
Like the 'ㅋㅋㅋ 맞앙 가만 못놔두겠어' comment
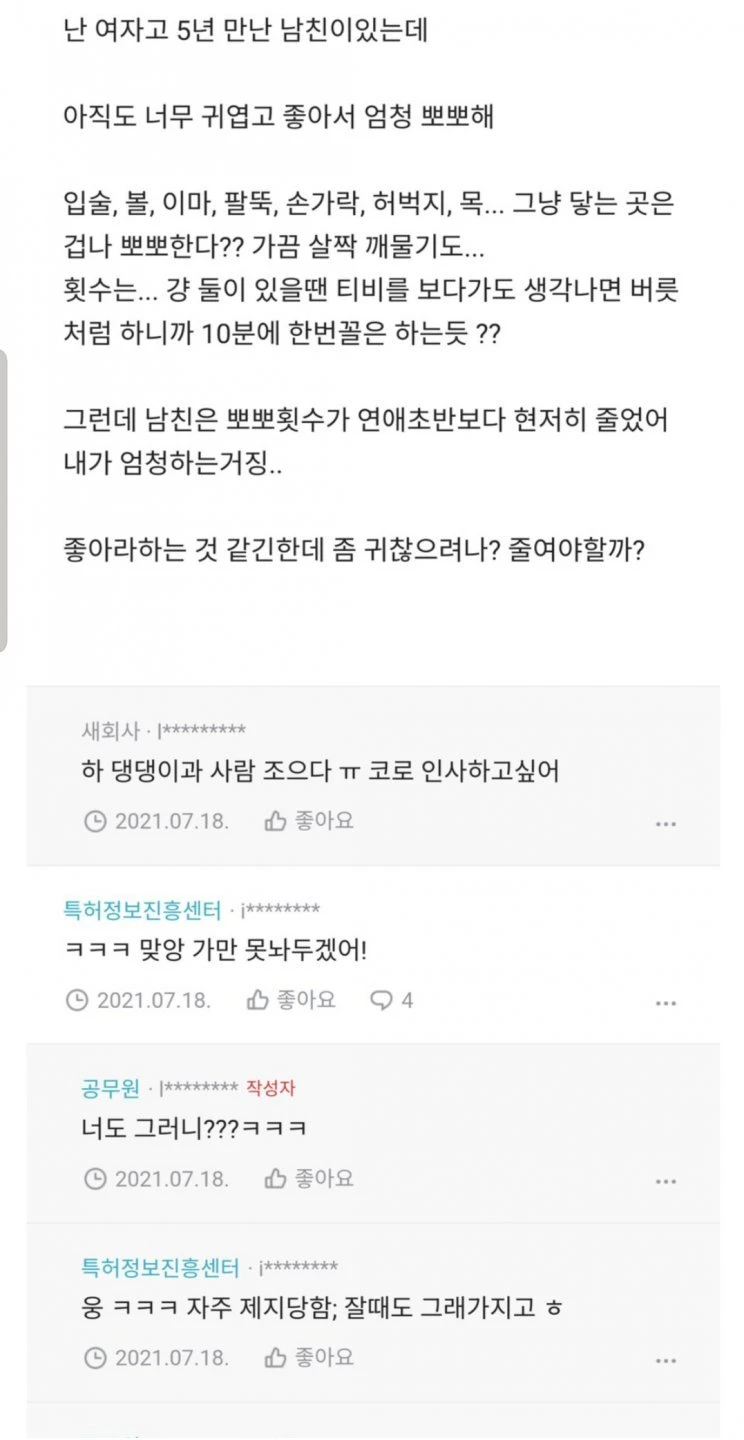291,1000
